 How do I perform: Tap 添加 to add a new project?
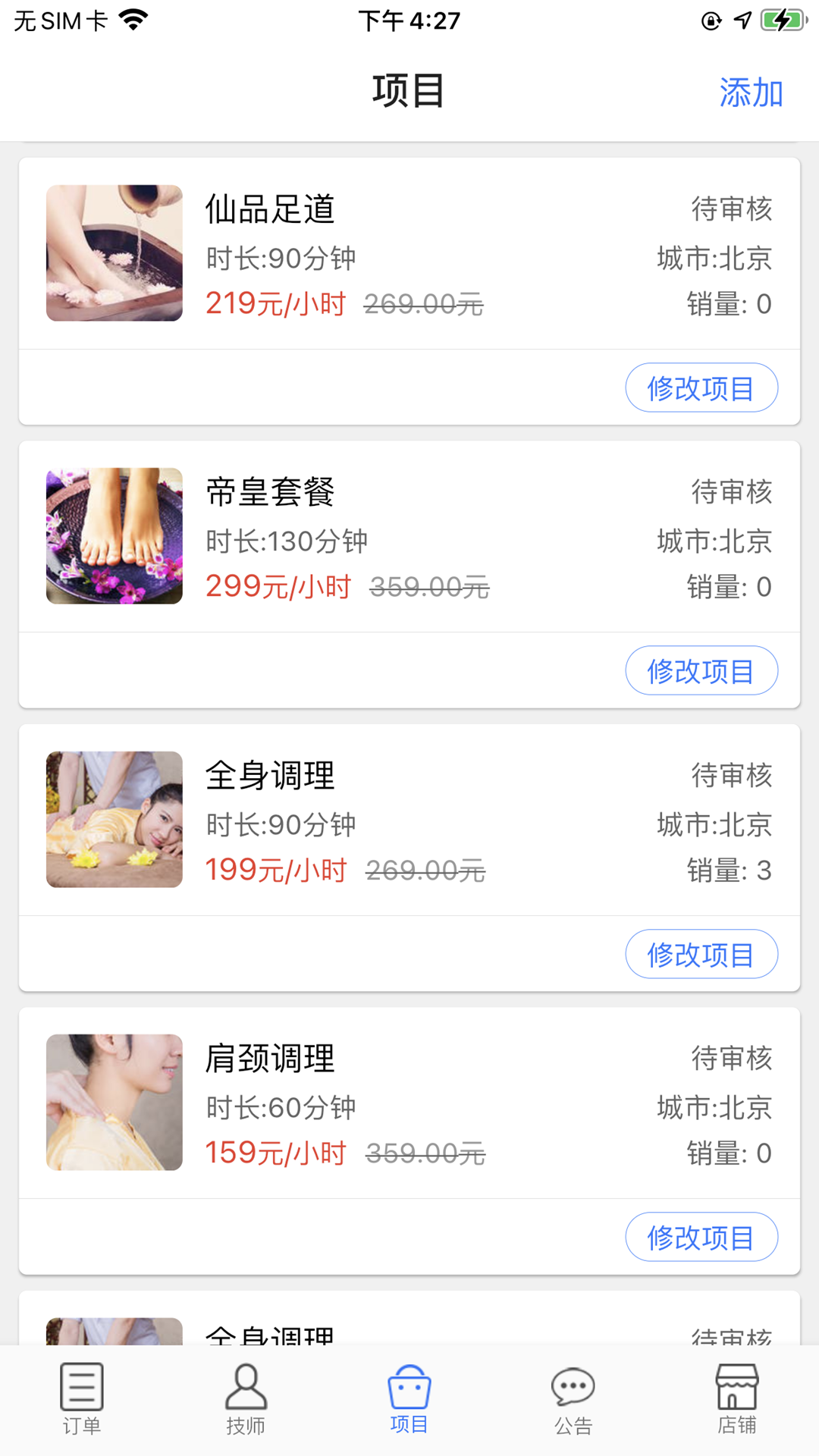(752, 93)
